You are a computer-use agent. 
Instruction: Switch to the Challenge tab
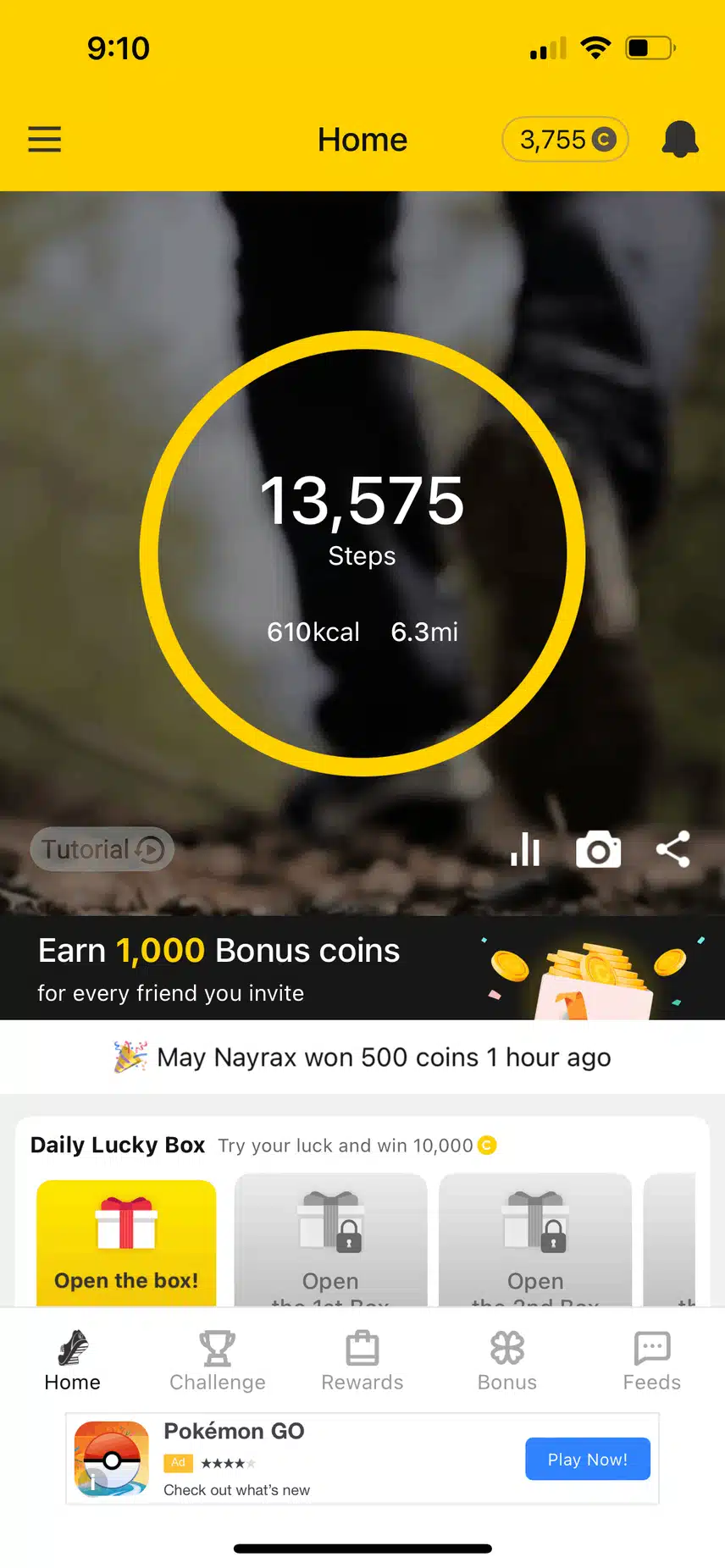tap(218, 1361)
